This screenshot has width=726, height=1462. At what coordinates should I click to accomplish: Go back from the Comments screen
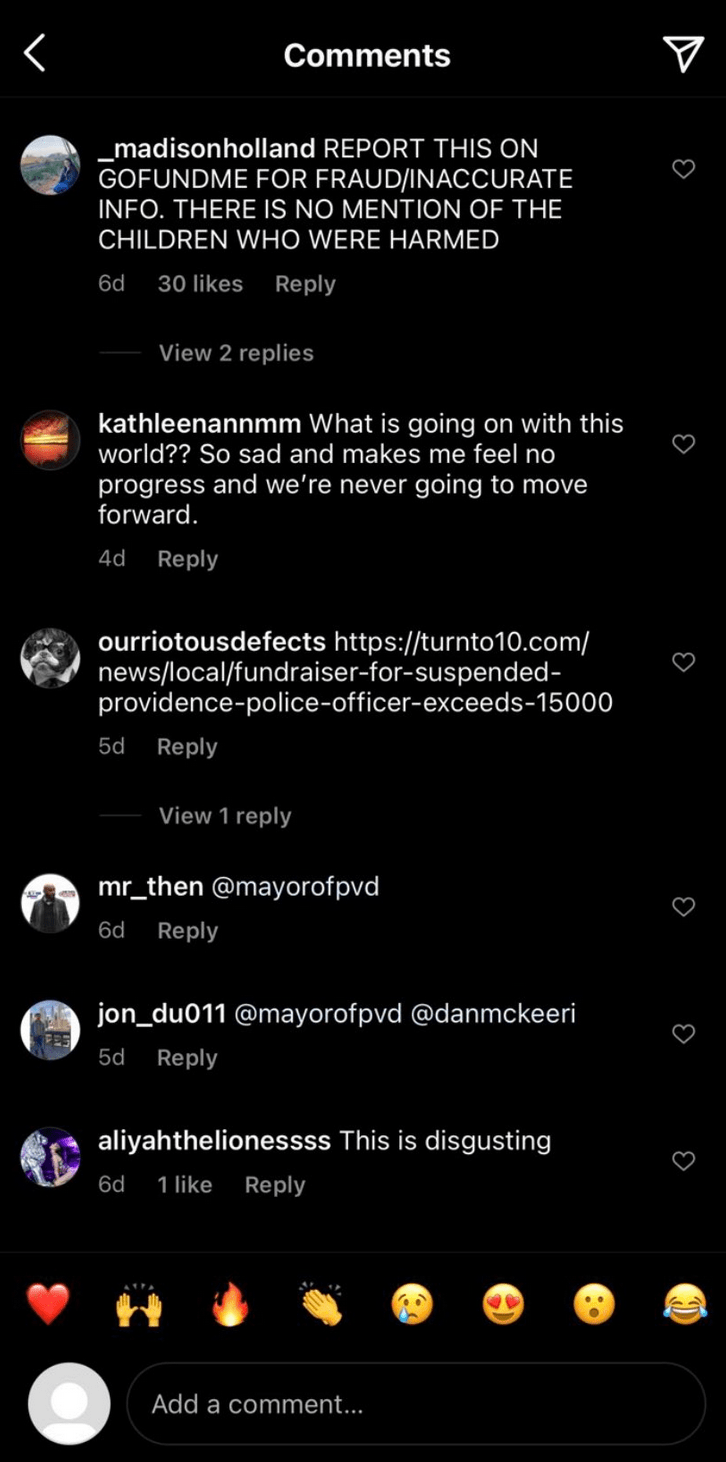click(34, 54)
